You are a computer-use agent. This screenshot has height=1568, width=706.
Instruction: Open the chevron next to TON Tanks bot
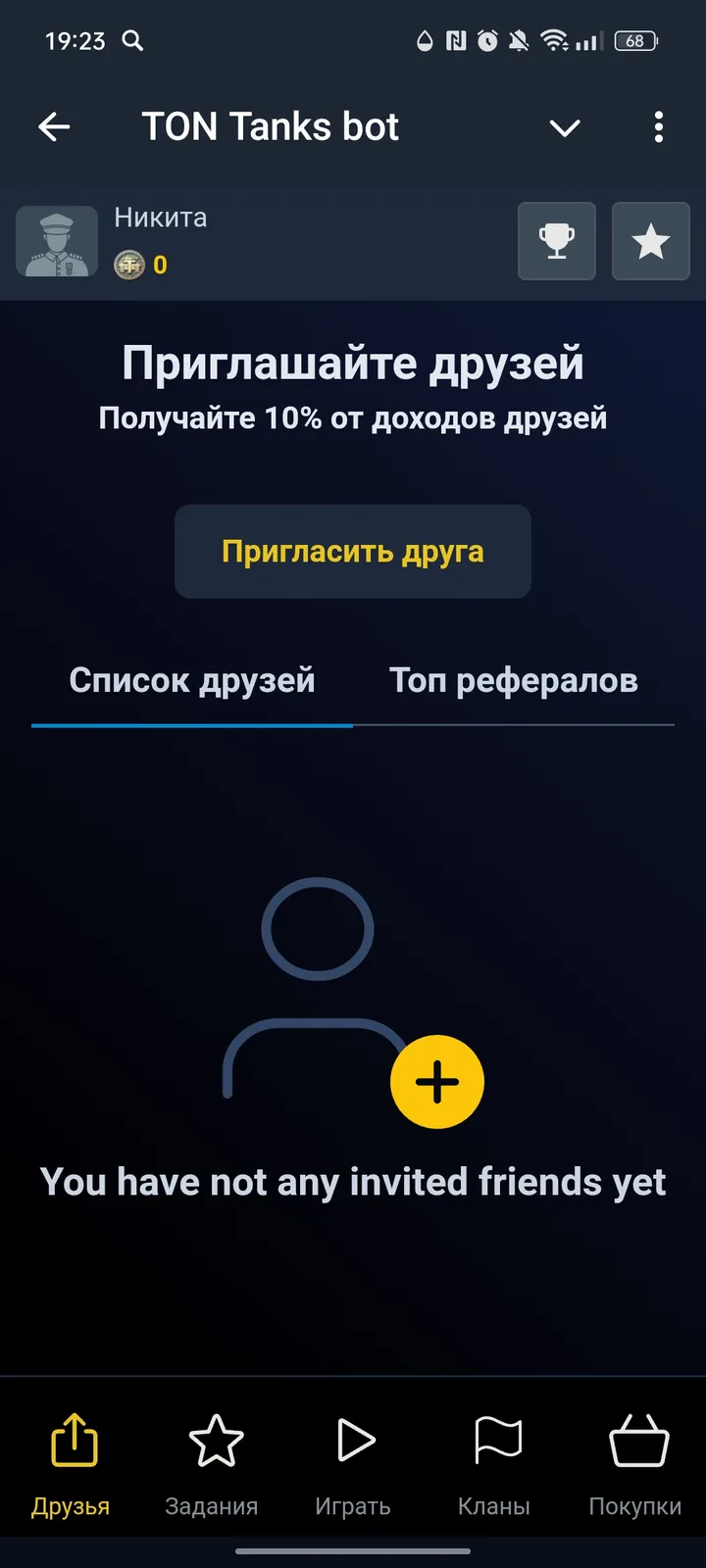565,127
